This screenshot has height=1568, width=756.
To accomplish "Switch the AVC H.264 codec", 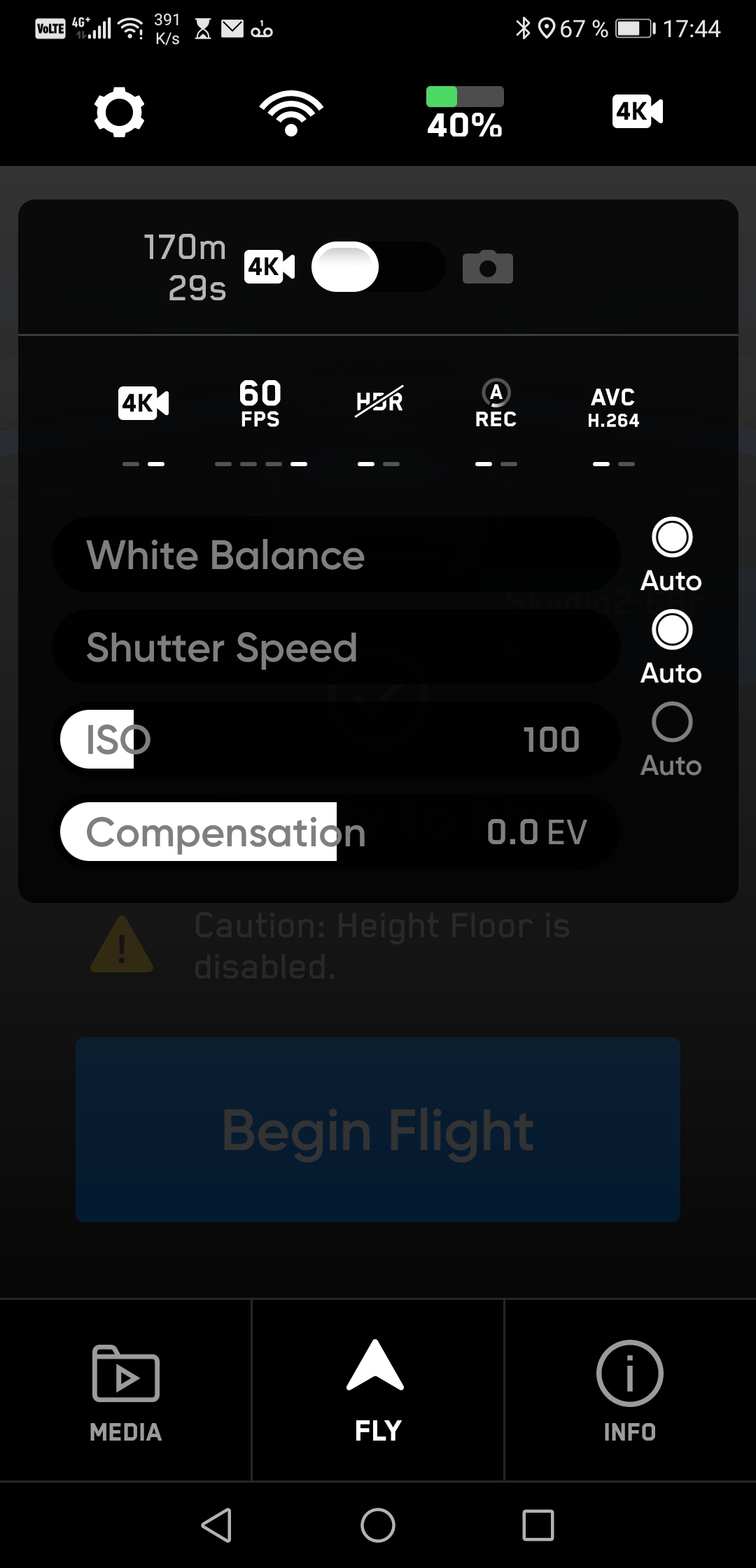I will pos(613,408).
